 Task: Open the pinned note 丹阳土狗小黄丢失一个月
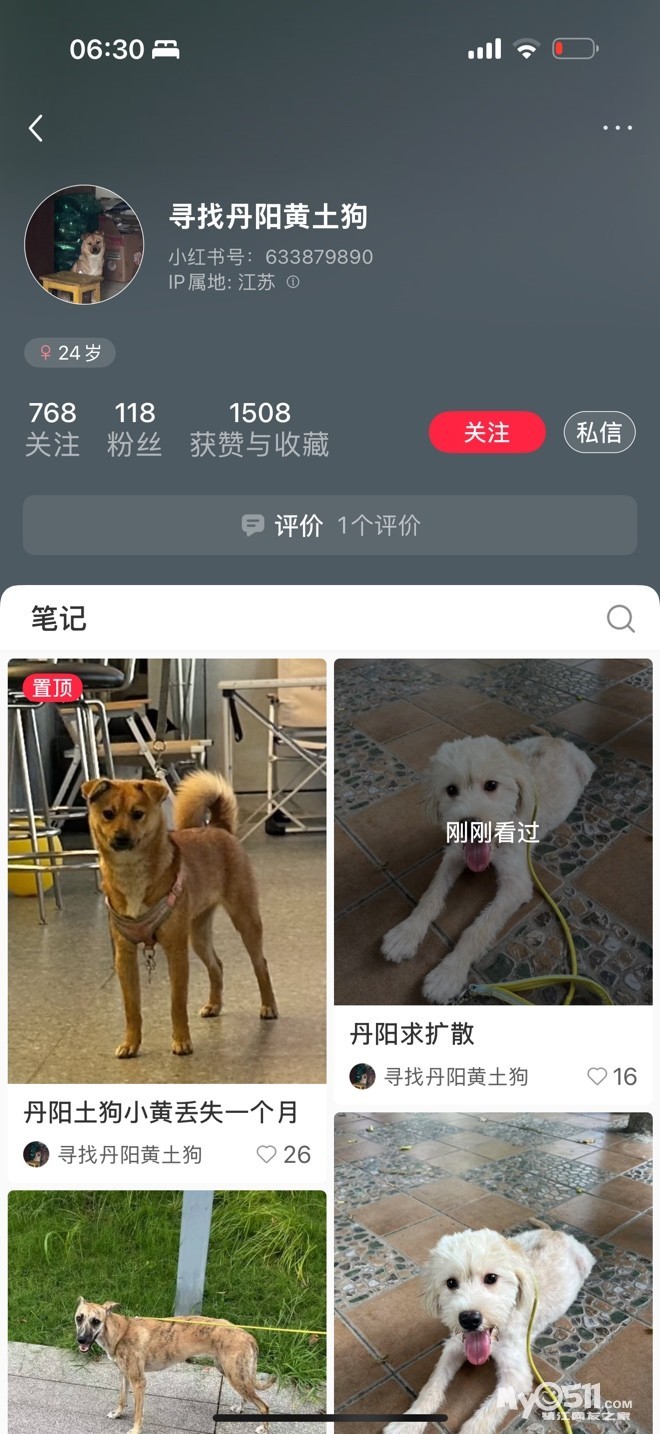pos(167,870)
